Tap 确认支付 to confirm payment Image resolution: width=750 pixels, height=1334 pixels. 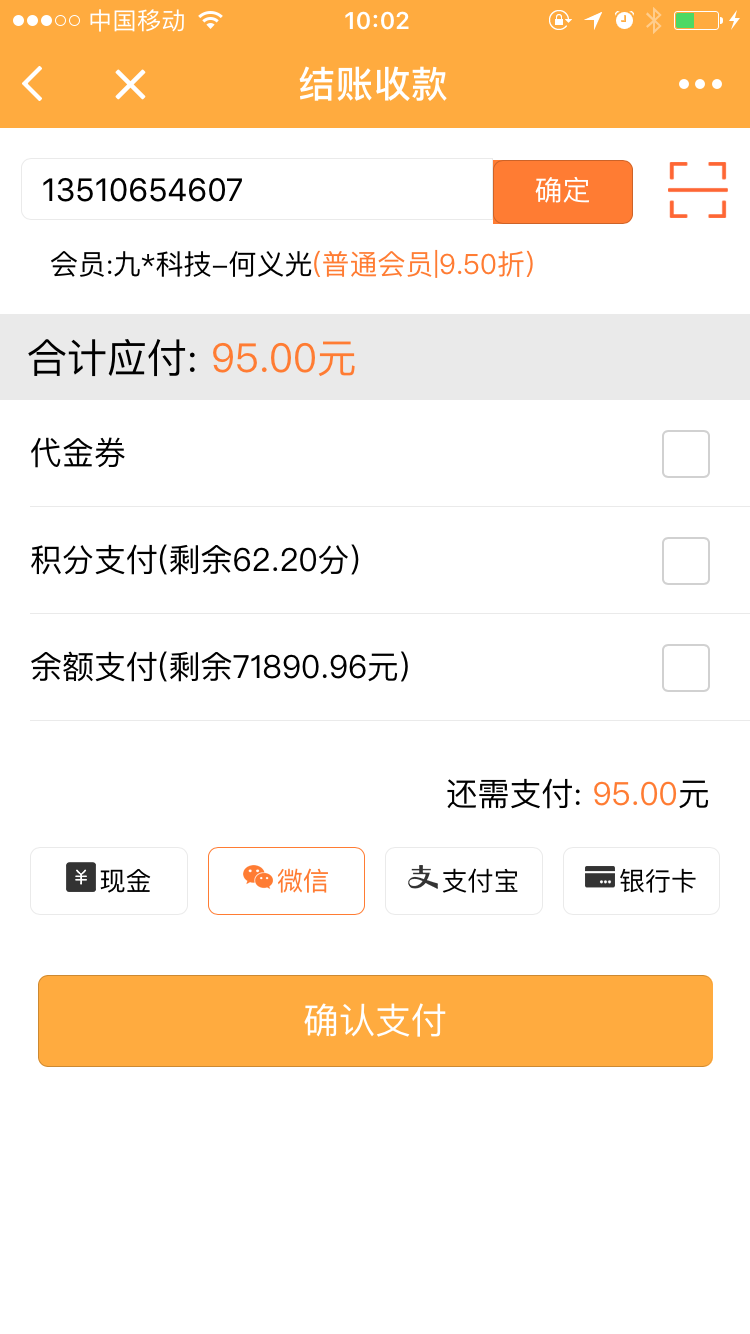tap(375, 1021)
